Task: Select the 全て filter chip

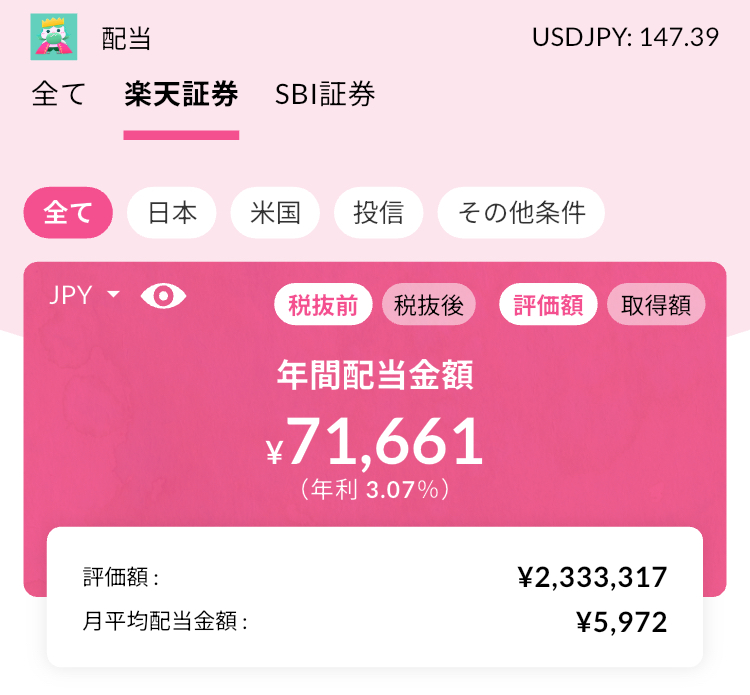Action: pyautogui.click(x=68, y=213)
